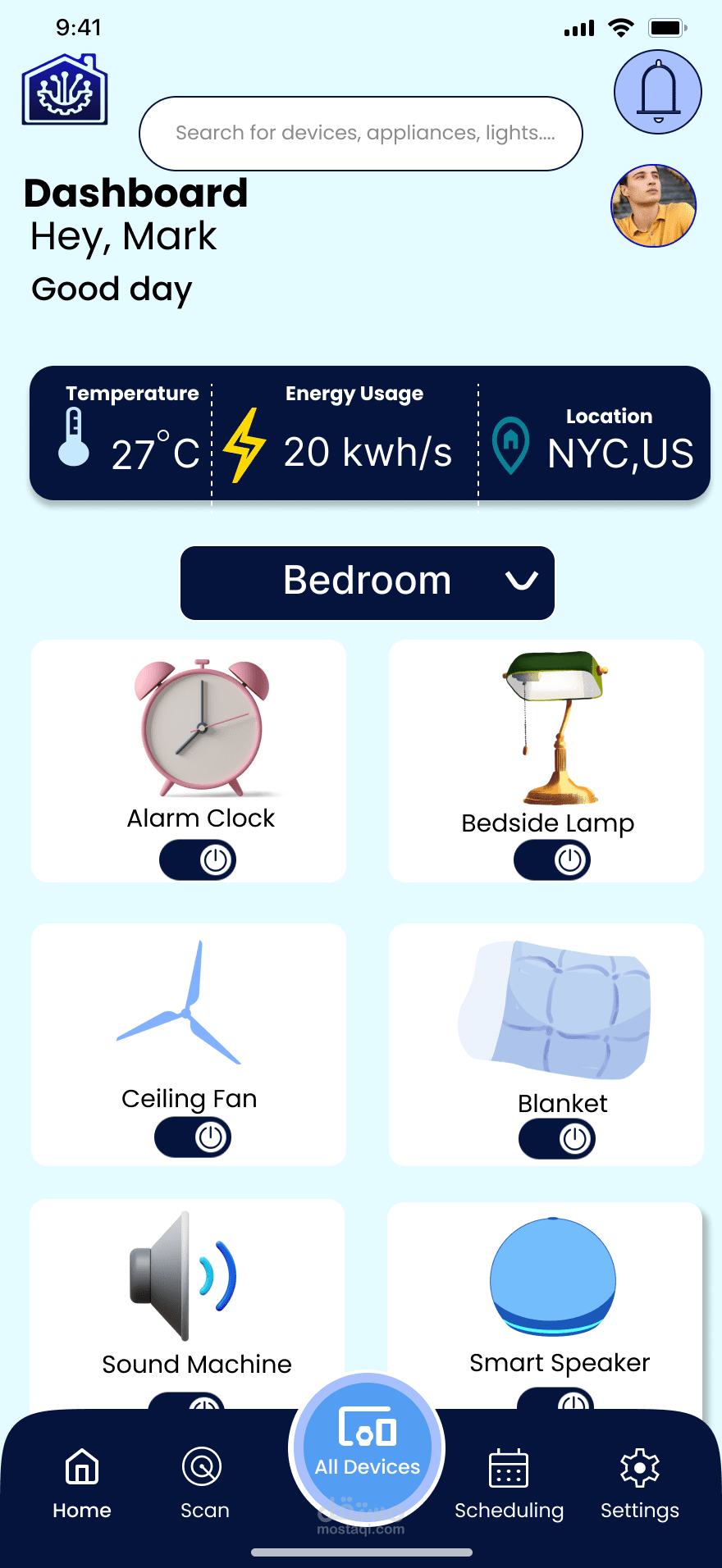Open the Settings tab
The height and width of the screenshot is (1568, 722).
(x=640, y=1484)
